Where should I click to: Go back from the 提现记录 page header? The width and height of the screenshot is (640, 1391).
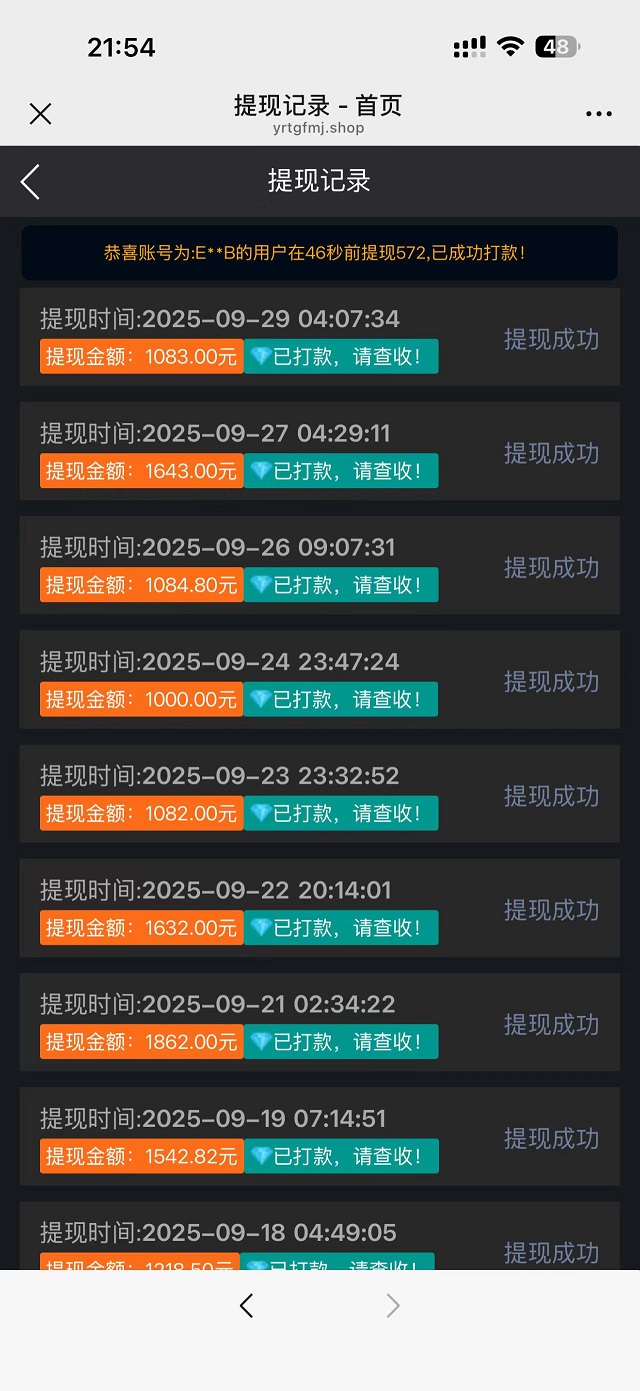coord(30,181)
